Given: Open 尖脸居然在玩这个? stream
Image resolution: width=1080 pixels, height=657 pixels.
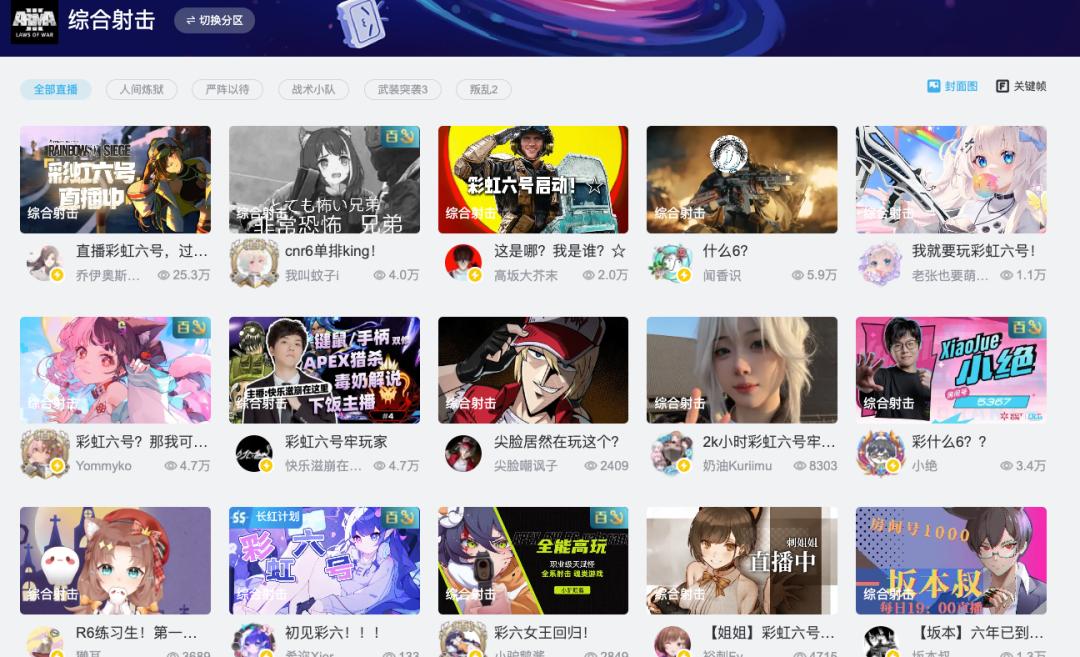Looking at the screenshot, I should tap(533, 370).
